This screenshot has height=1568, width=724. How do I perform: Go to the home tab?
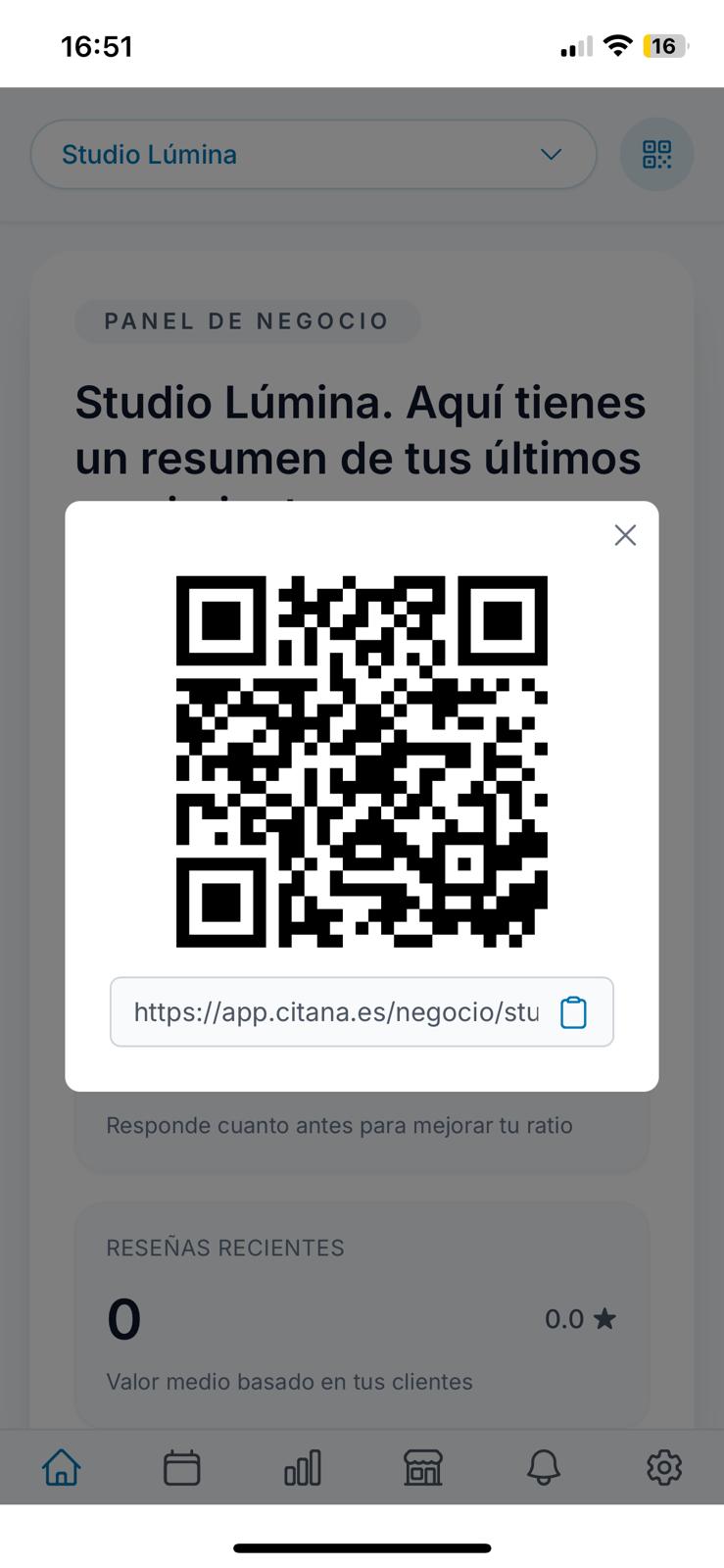tap(61, 1467)
